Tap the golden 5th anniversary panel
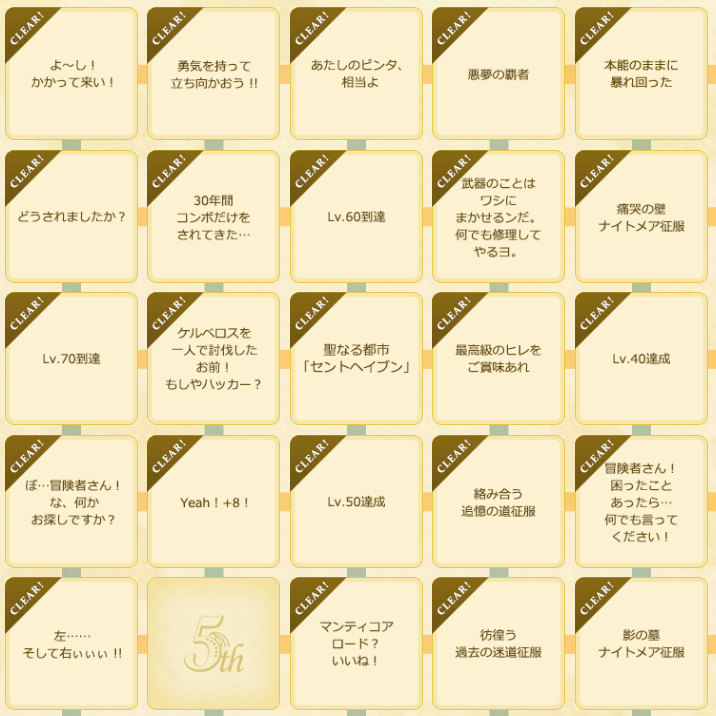Image resolution: width=716 pixels, height=716 pixels. (x=213, y=643)
